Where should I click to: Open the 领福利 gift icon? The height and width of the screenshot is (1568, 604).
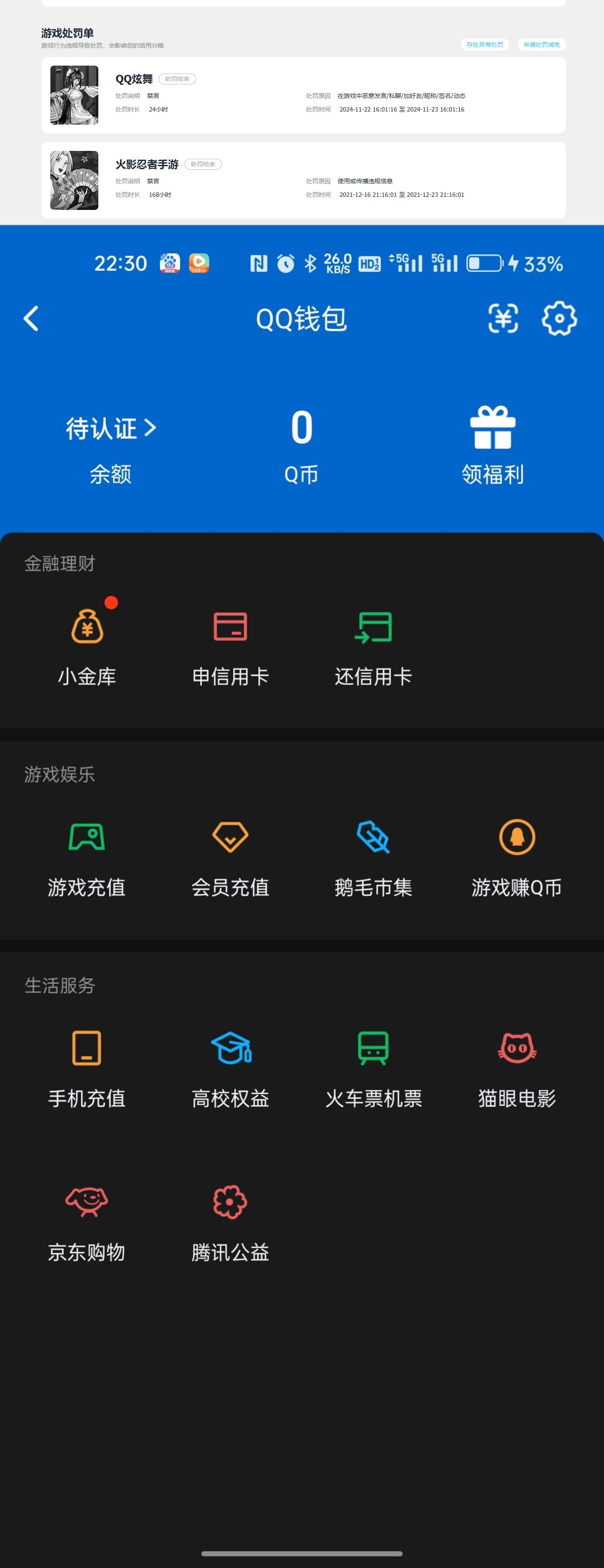493,430
